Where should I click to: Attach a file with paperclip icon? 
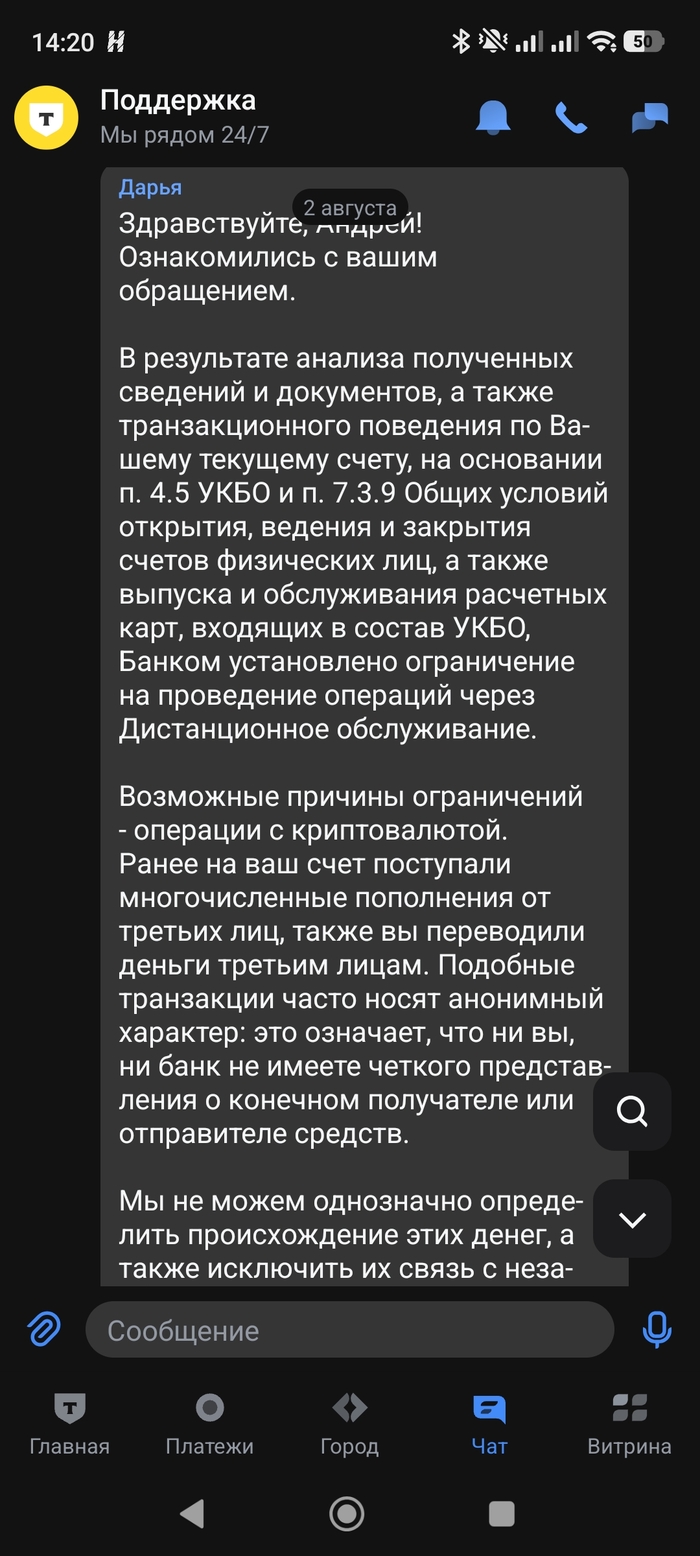43,1329
